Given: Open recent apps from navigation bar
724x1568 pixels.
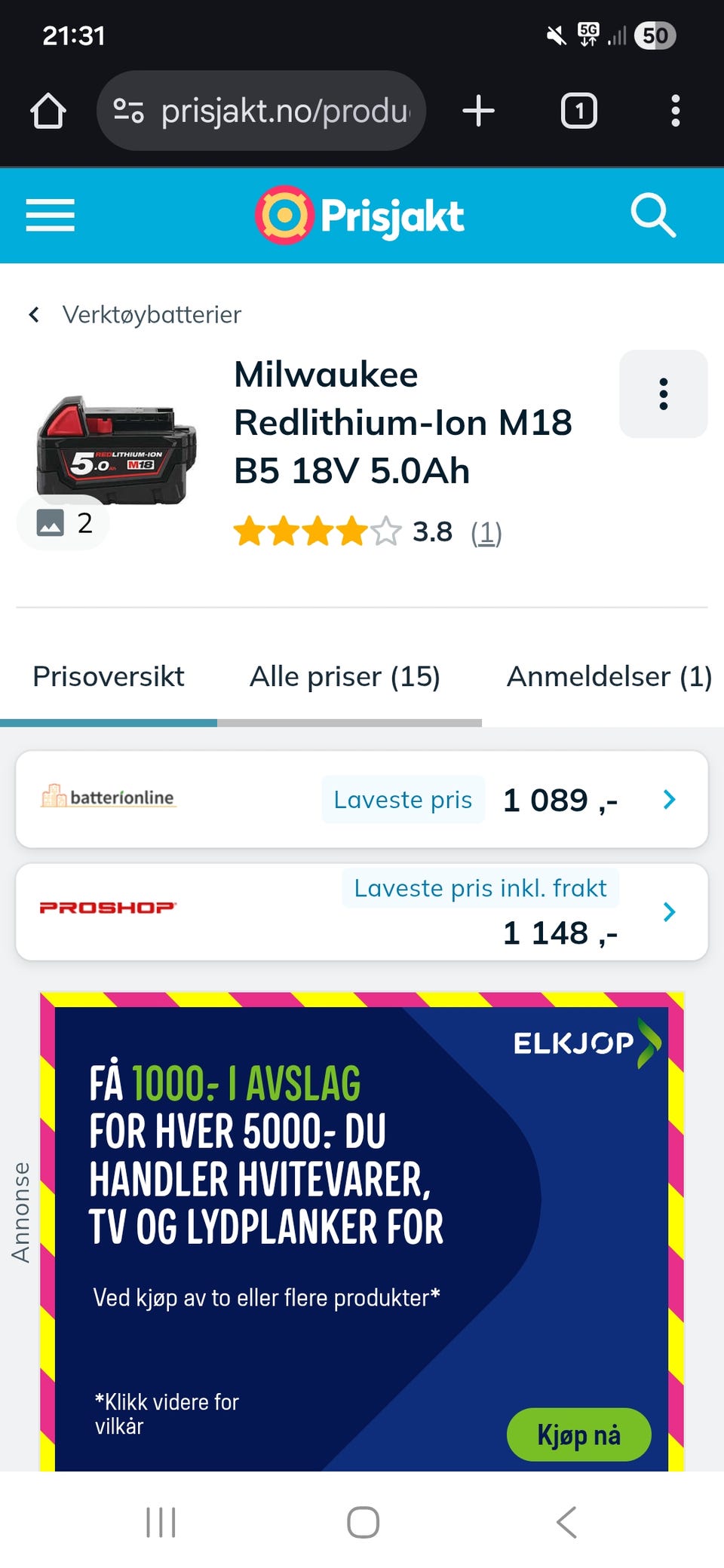Looking at the screenshot, I should coord(161,1522).
